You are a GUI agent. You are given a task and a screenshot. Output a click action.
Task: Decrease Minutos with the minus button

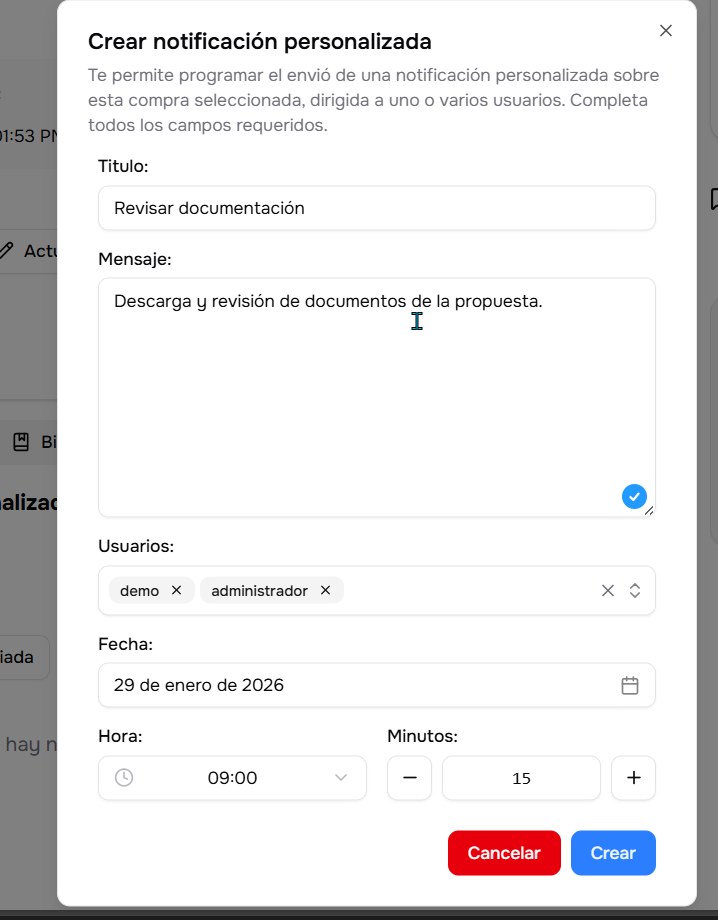point(409,778)
